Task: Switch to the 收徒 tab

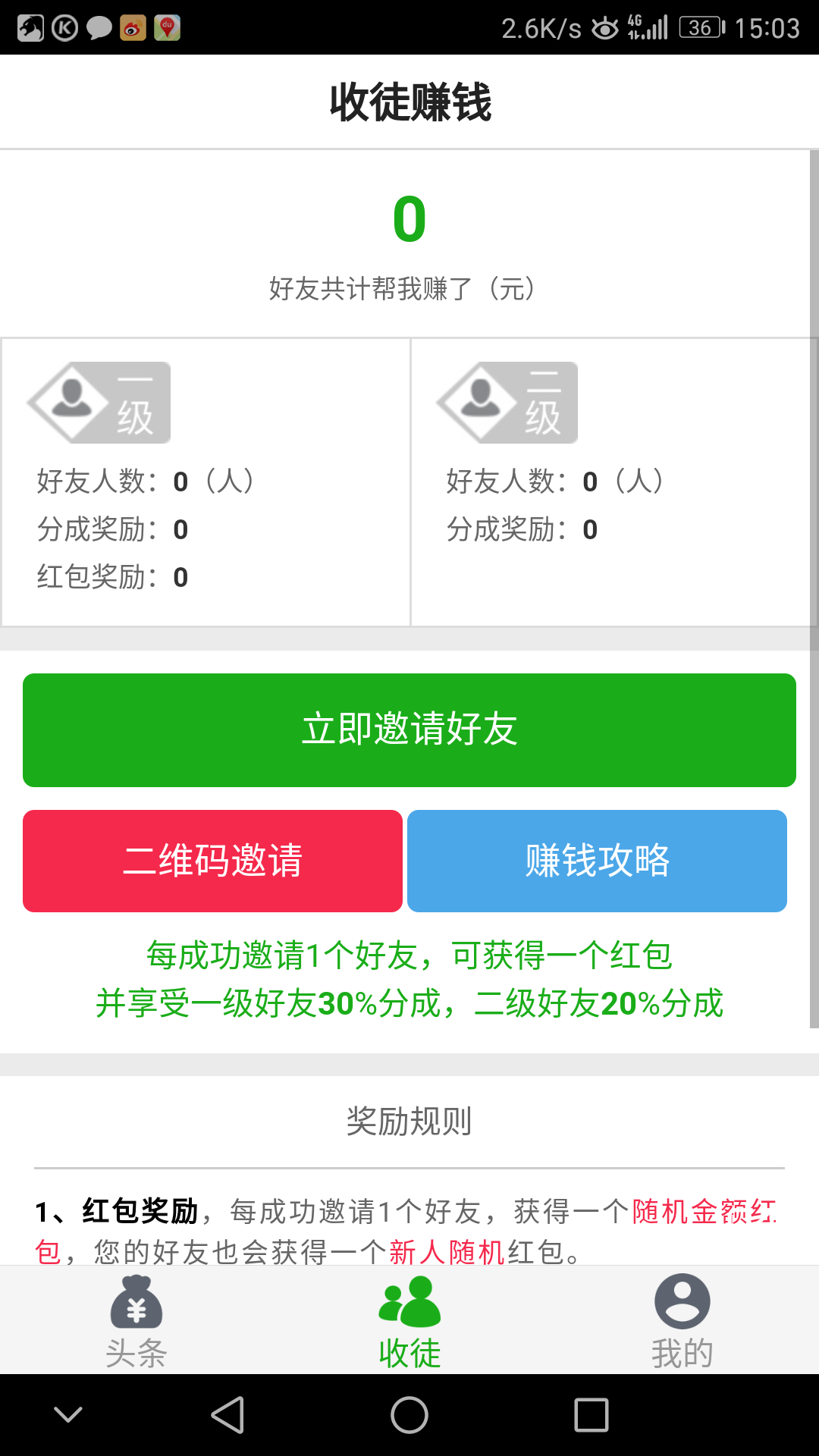Action: click(x=409, y=1319)
